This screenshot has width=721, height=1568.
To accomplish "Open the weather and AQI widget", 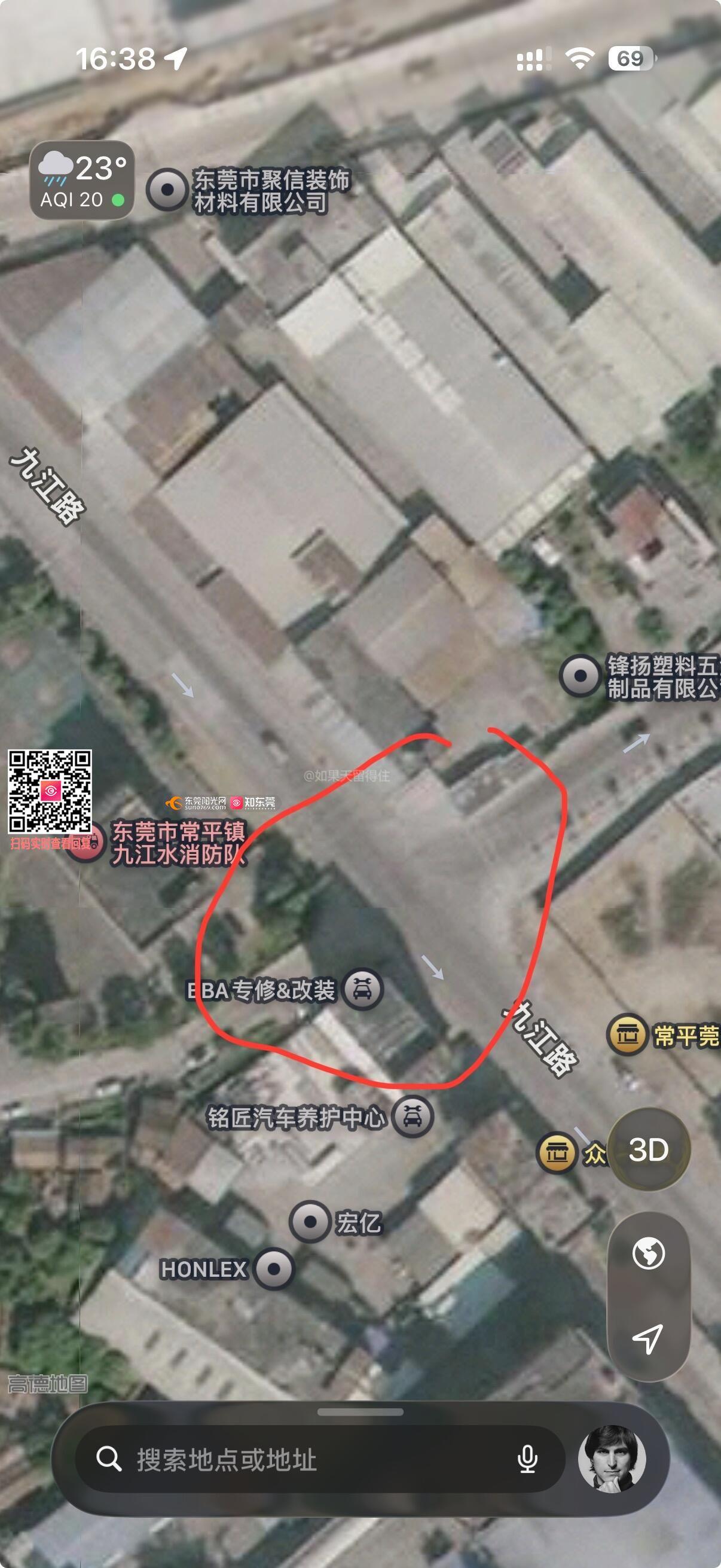I will [81, 181].
